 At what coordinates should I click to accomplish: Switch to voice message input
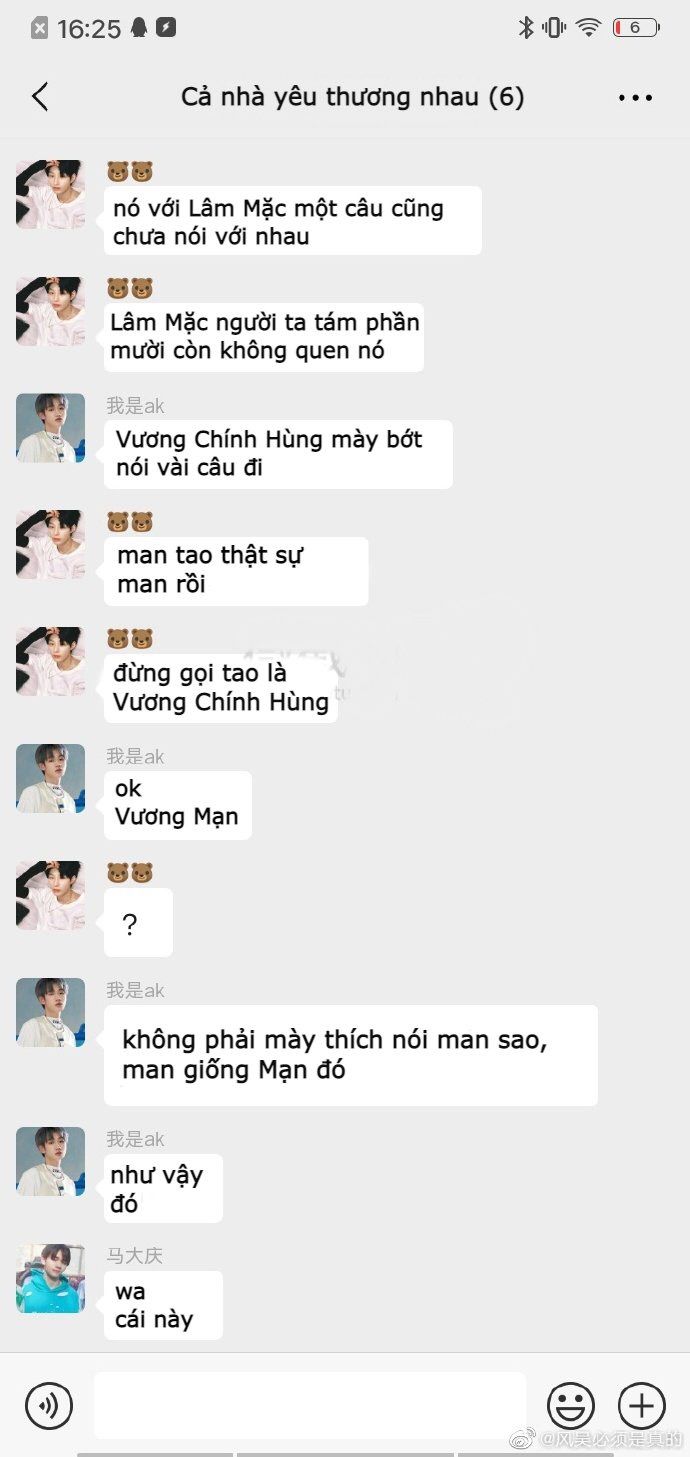pos(49,1405)
